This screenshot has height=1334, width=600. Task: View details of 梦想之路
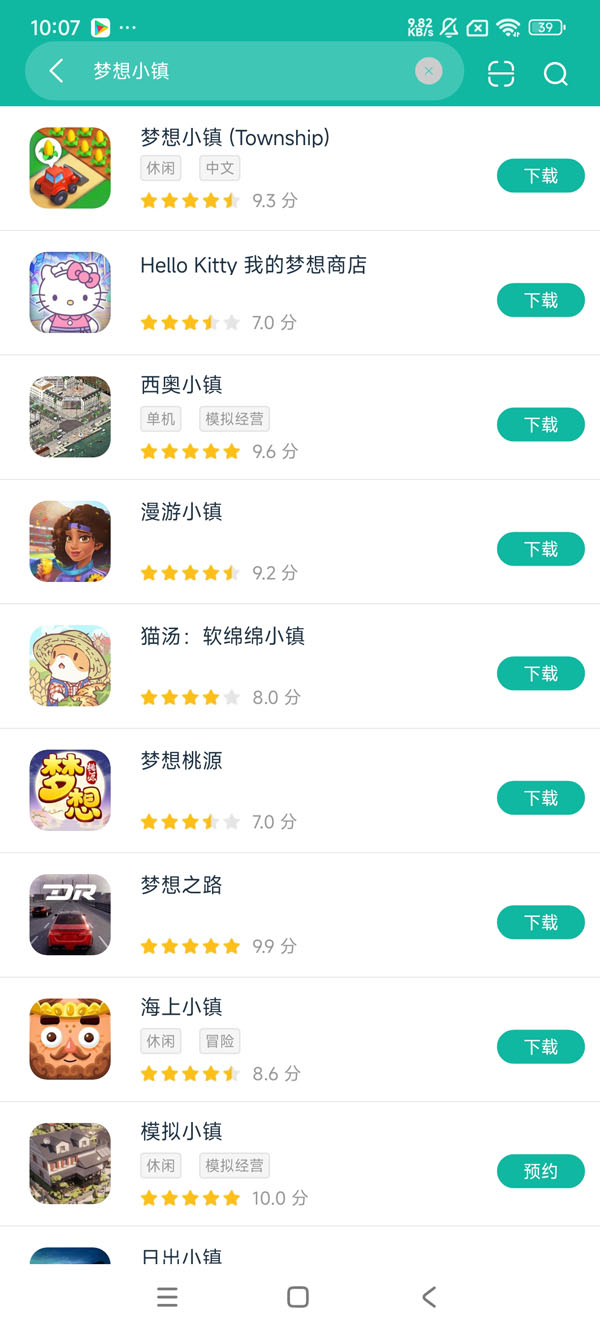pyautogui.click(x=182, y=885)
